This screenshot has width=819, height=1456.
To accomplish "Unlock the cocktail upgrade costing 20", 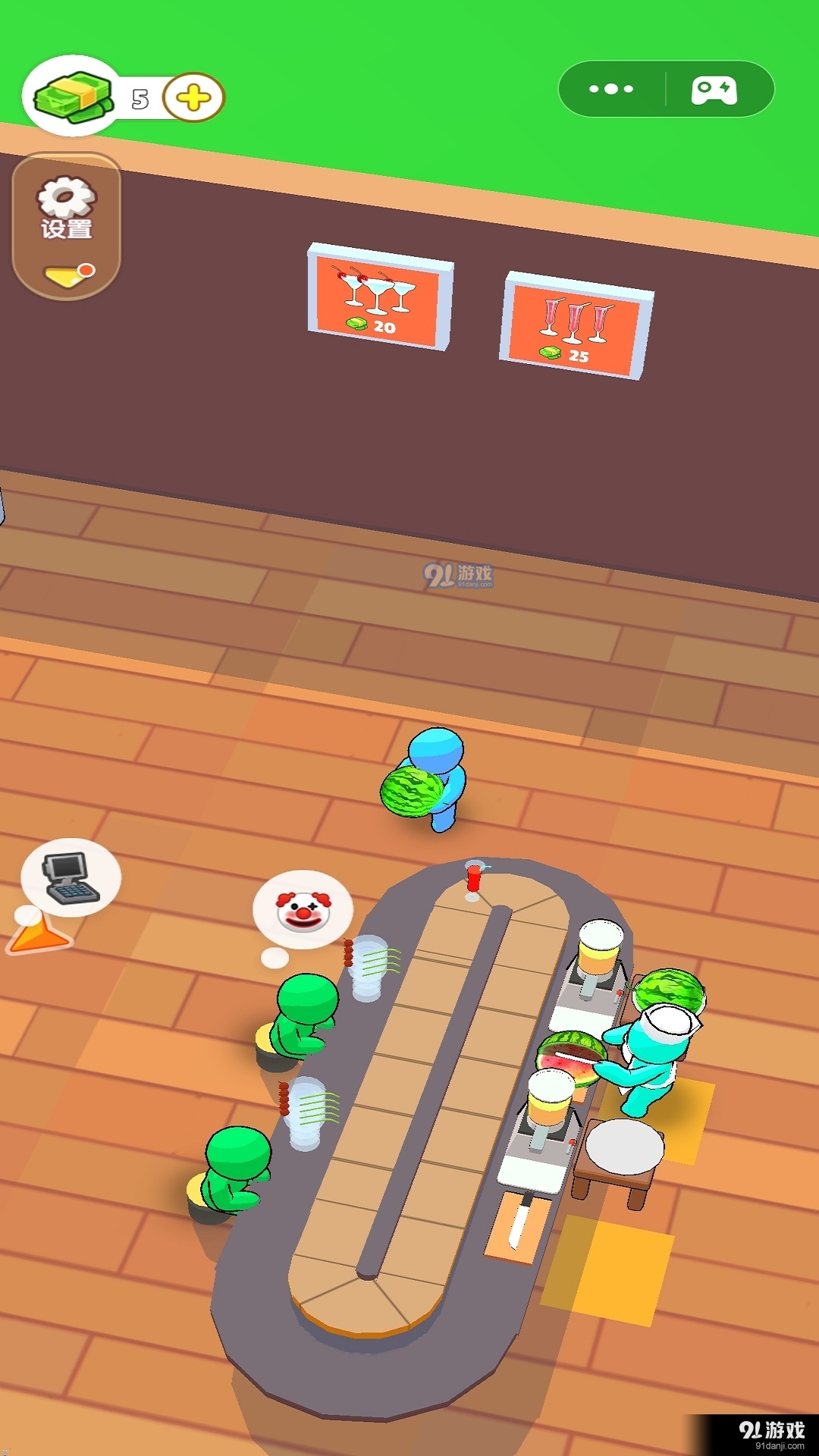I will pyautogui.click(x=379, y=297).
